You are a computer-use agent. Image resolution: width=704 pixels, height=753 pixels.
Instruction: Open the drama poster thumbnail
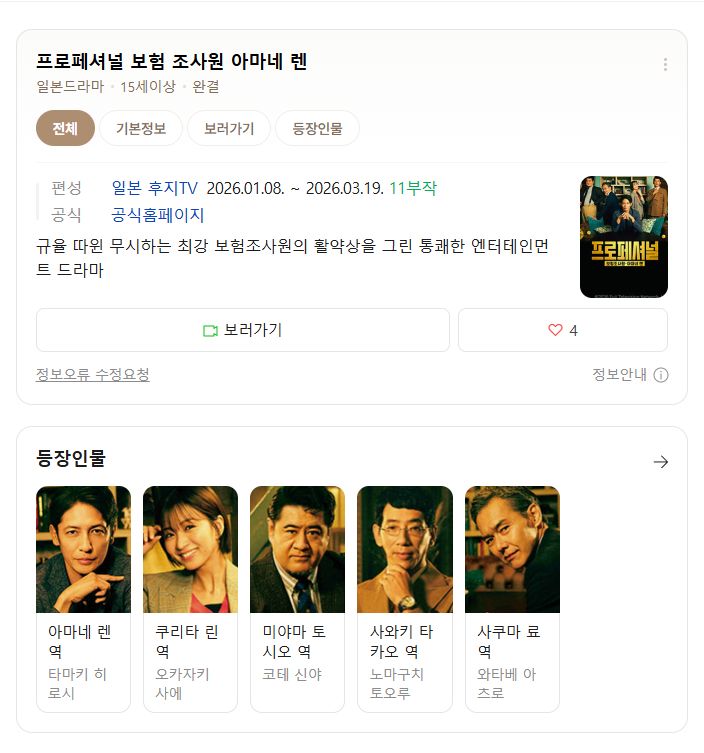click(x=623, y=237)
